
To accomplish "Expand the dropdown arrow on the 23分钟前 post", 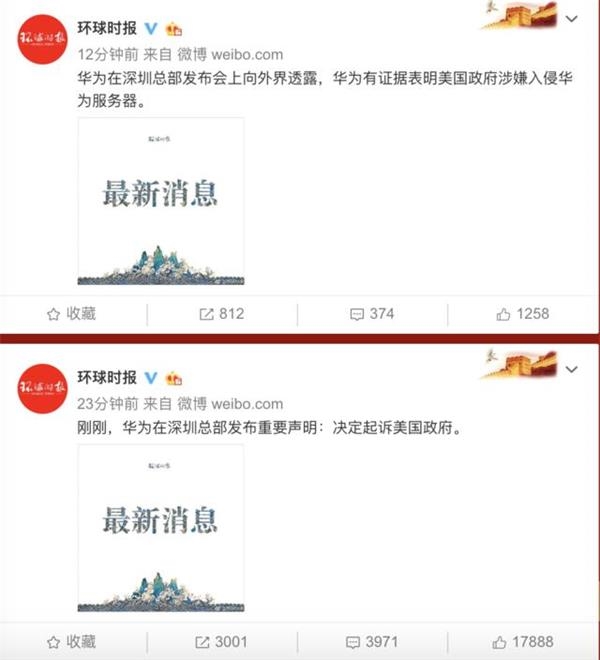I will click(570, 369).
